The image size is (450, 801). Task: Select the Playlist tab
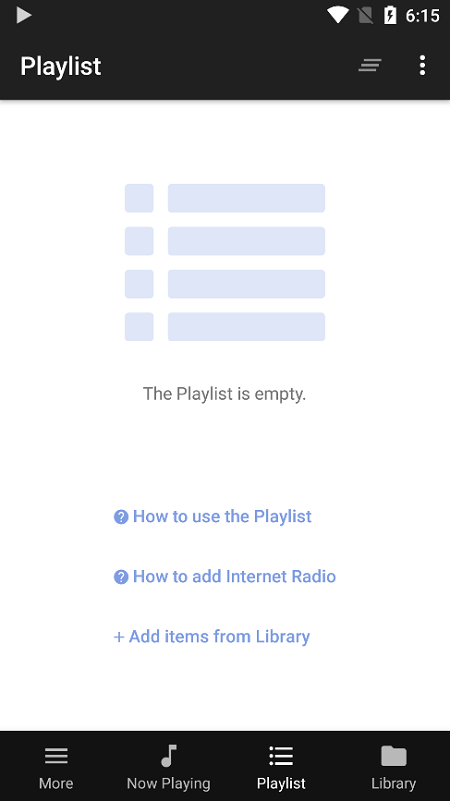pos(281,766)
